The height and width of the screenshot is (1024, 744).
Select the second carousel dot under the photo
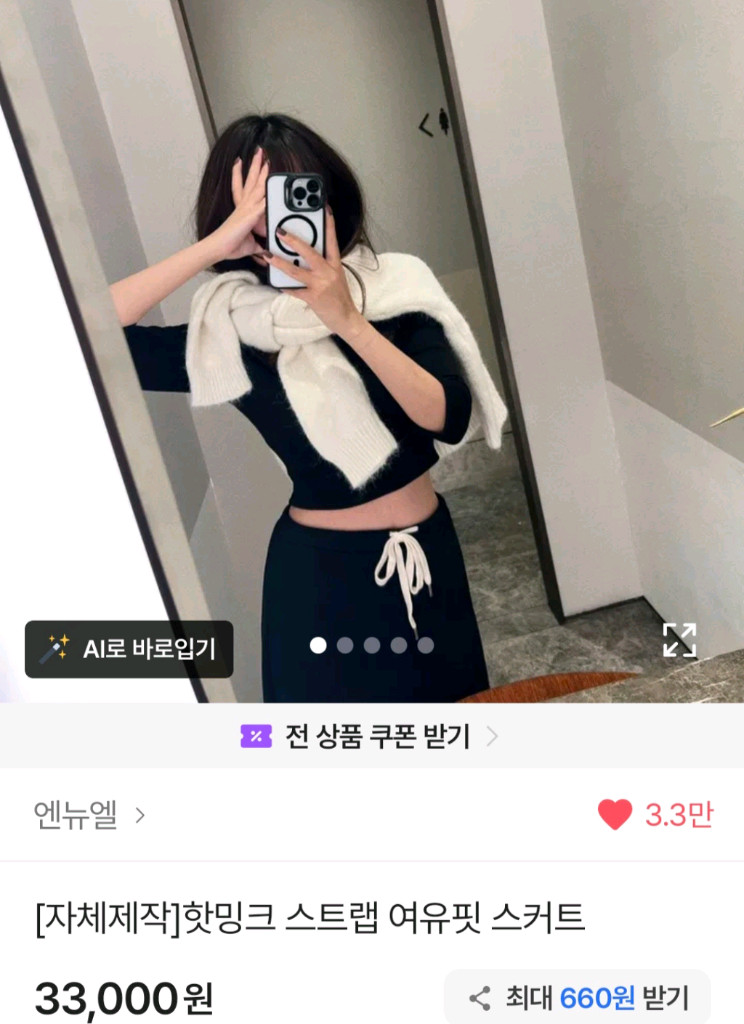[x=346, y=647]
